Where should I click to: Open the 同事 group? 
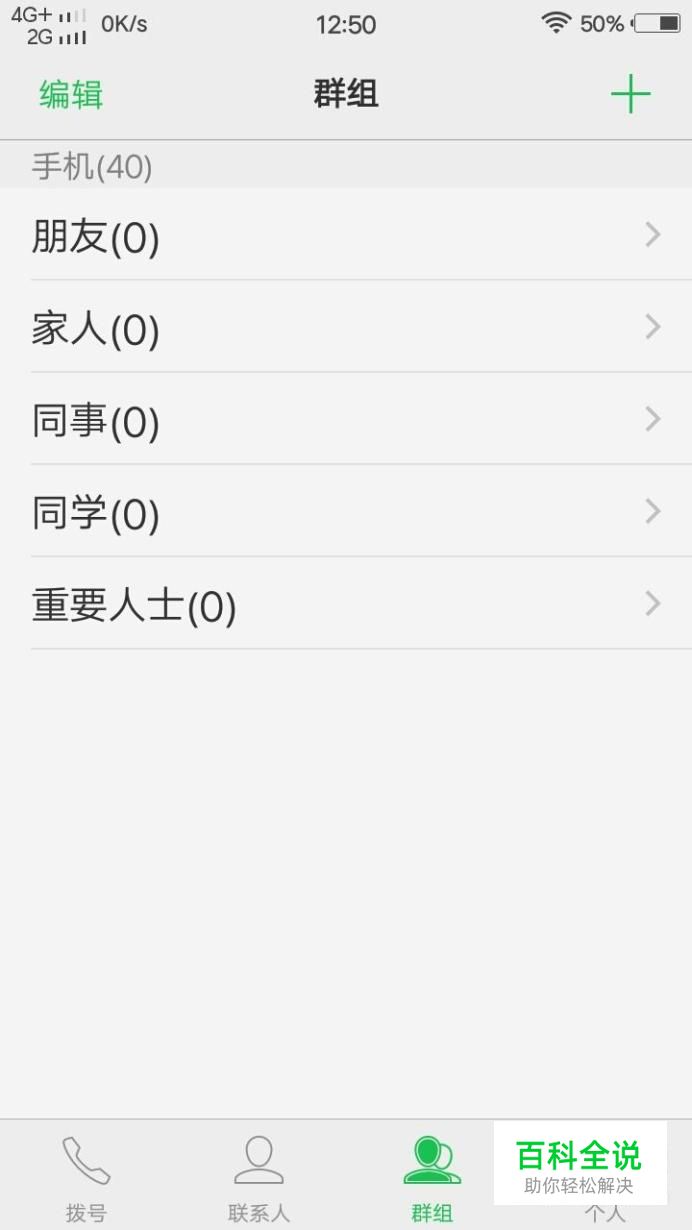346,420
